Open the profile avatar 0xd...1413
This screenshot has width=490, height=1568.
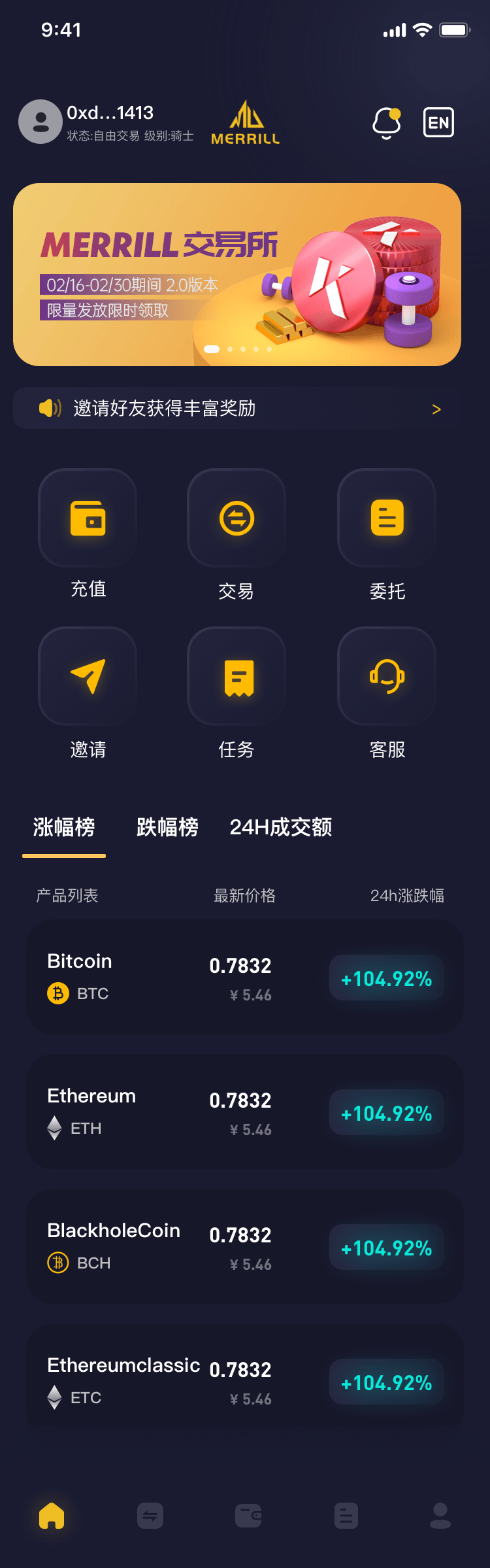point(41,122)
